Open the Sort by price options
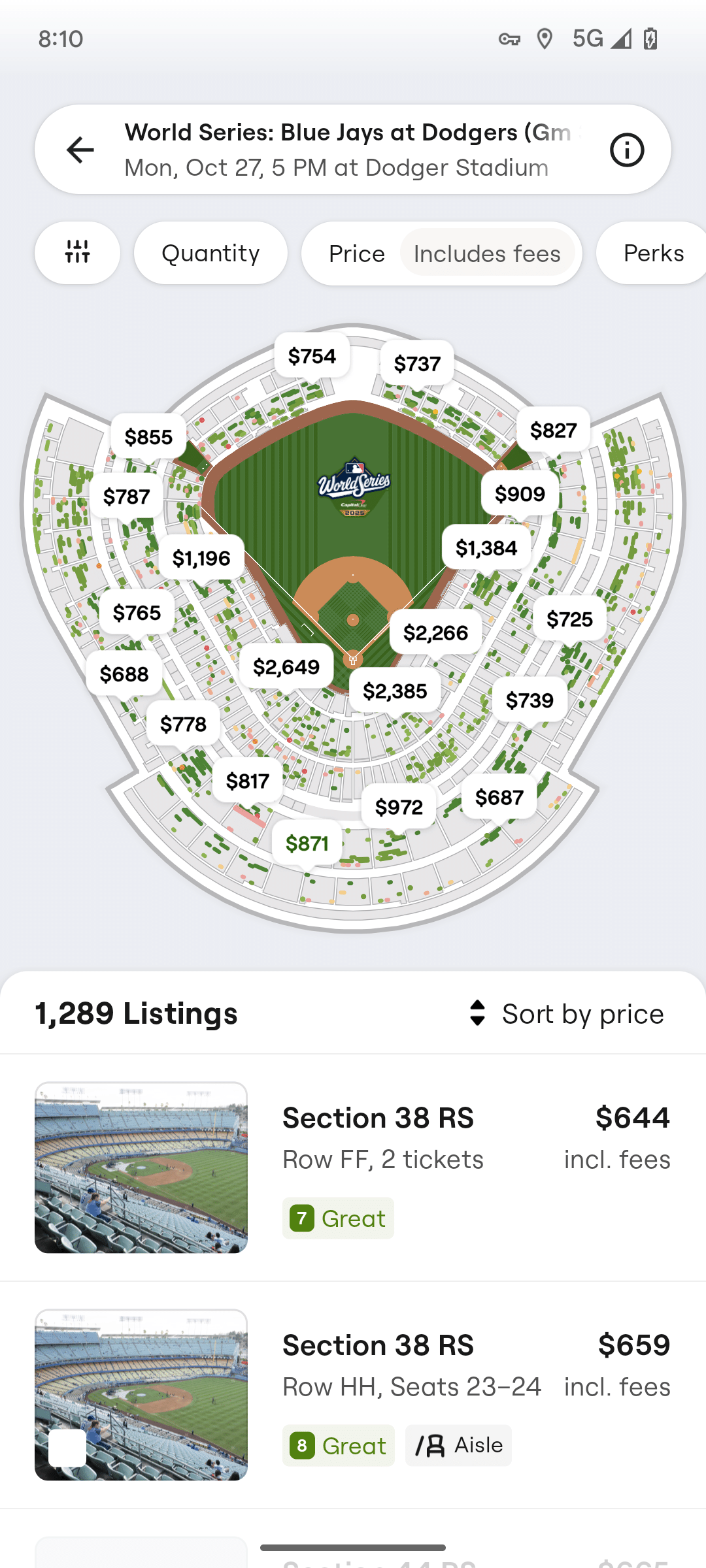This screenshot has width=706, height=1568. [x=580, y=1013]
